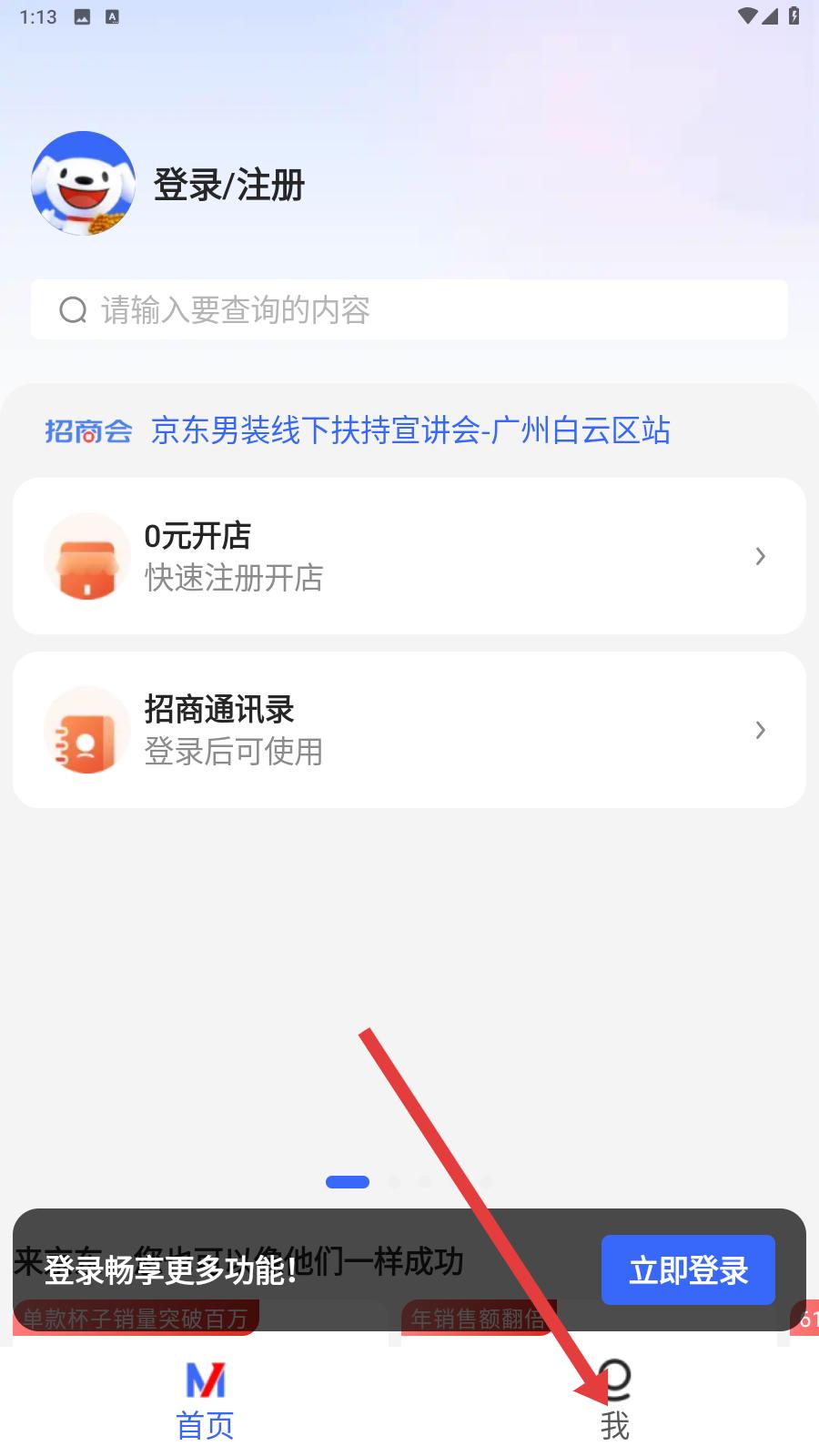Tap the 请输入要查询的内容 search field
819x1456 pixels.
(x=409, y=309)
